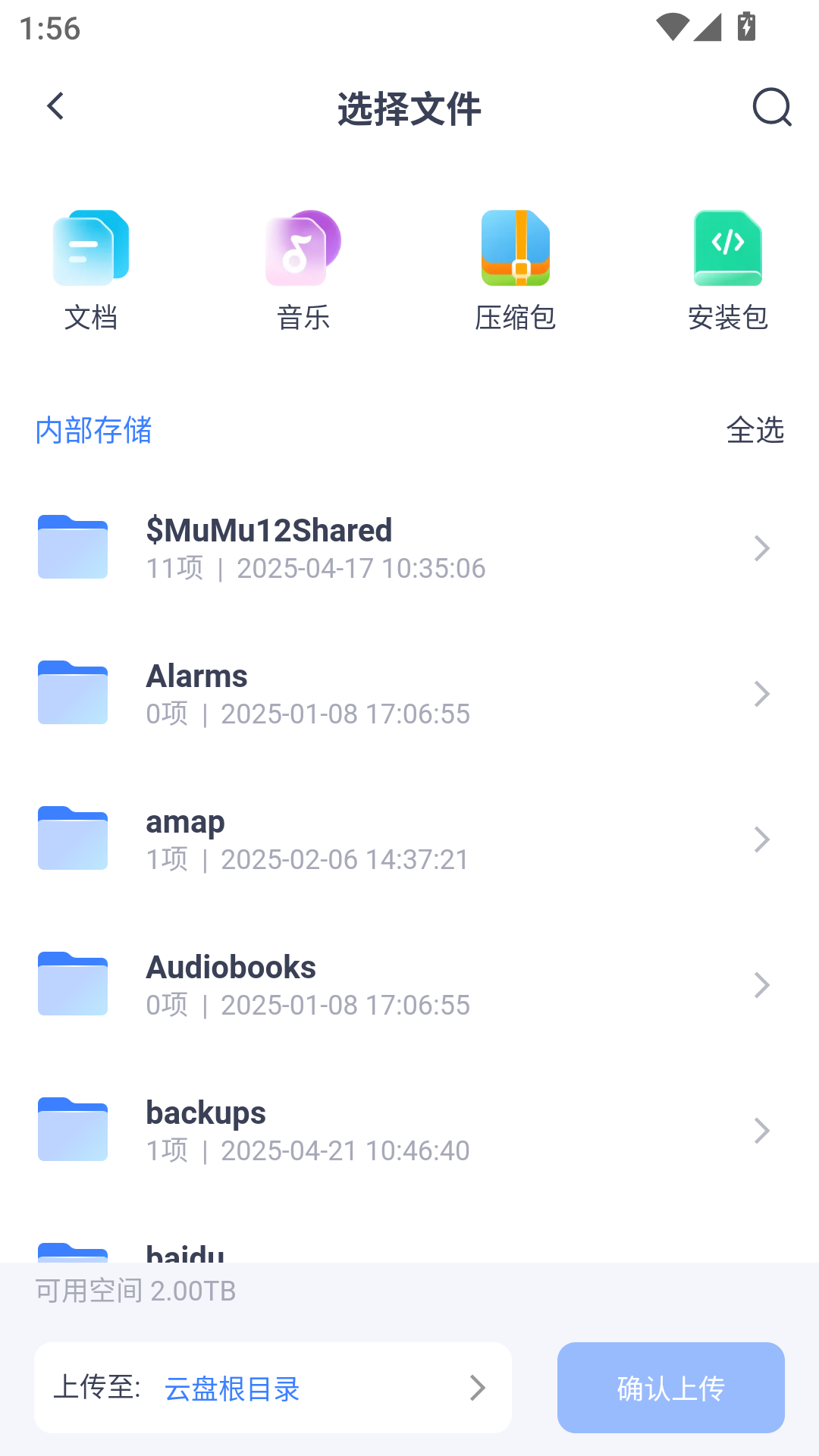Expand the Audiobooks folder chevron
The image size is (819, 1456).
pyautogui.click(x=762, y=984)
